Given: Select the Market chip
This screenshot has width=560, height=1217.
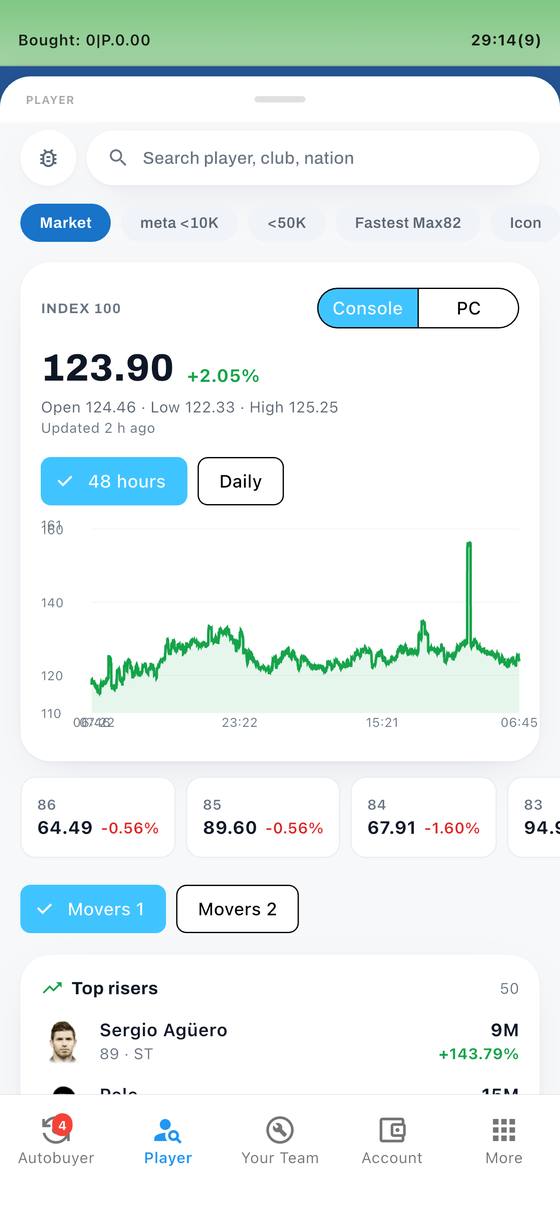Looking at the screenshot, I should point(66,223).
